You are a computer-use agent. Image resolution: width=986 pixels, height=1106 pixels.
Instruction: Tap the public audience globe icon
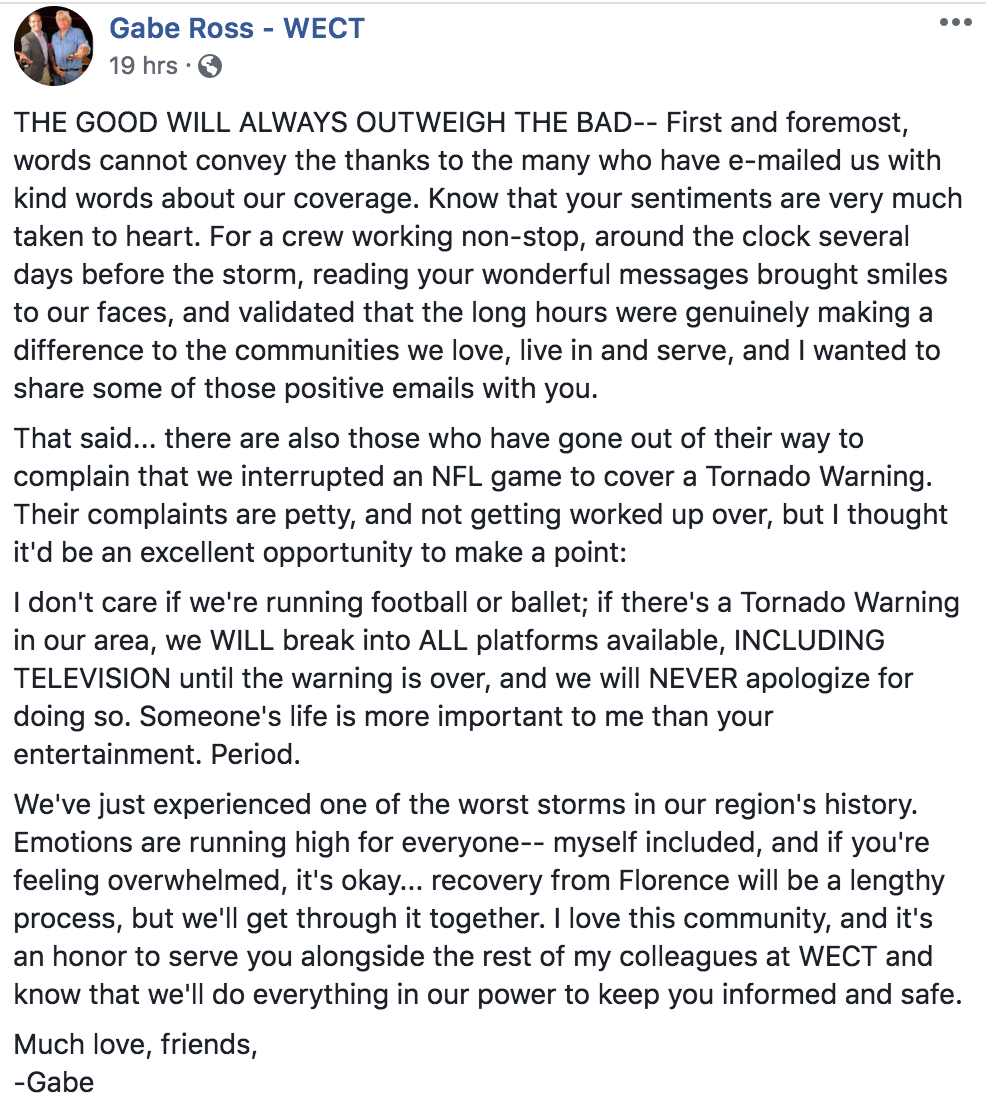point(210,66)
